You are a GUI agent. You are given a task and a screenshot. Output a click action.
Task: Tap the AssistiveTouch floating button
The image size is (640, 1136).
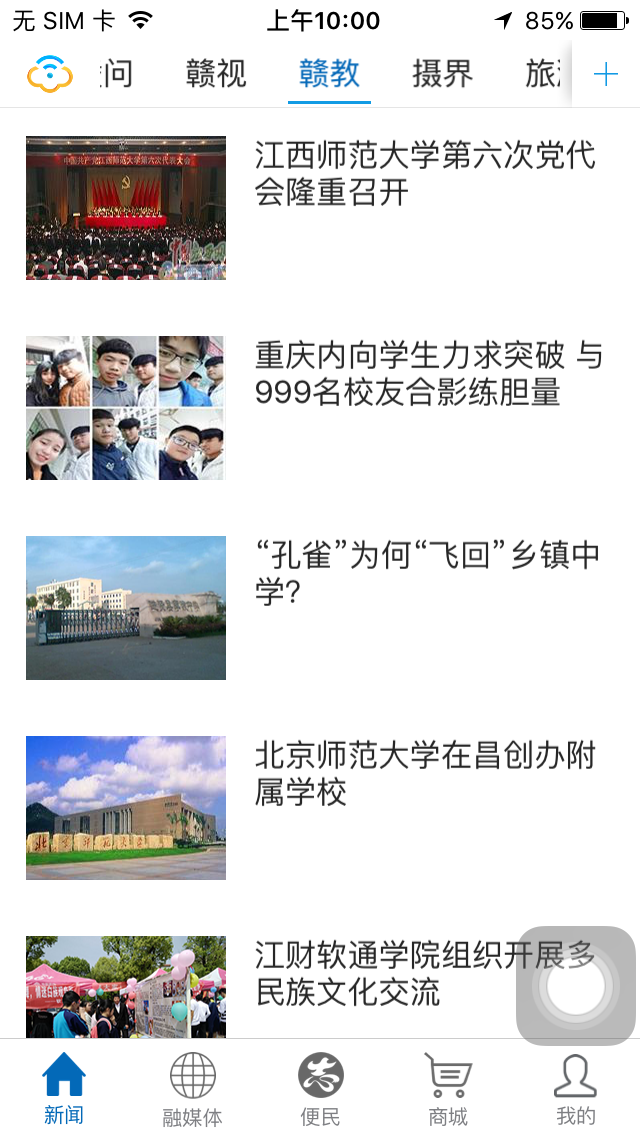click(575, 986)
